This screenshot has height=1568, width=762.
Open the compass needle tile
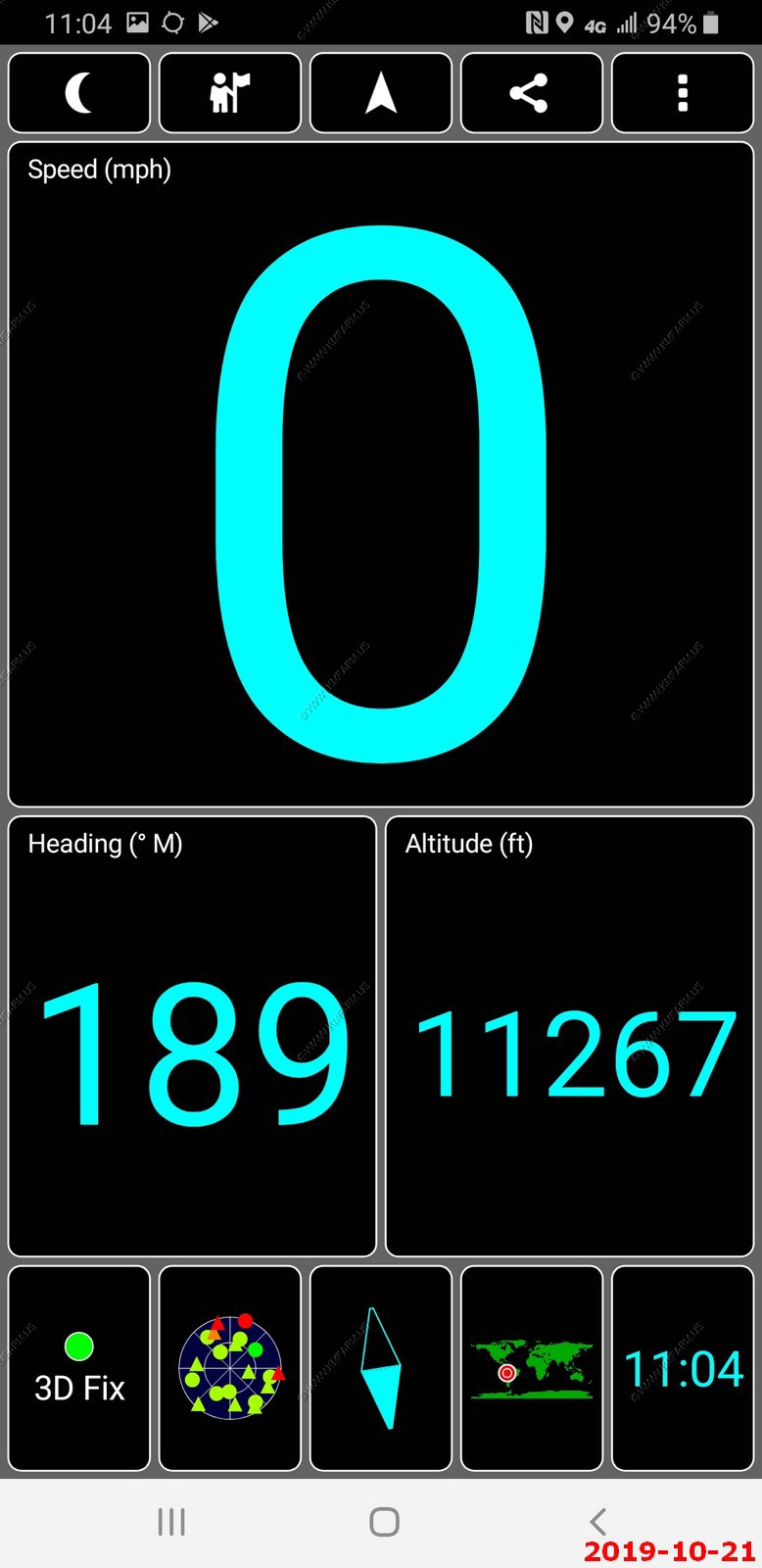[381, 1368]
